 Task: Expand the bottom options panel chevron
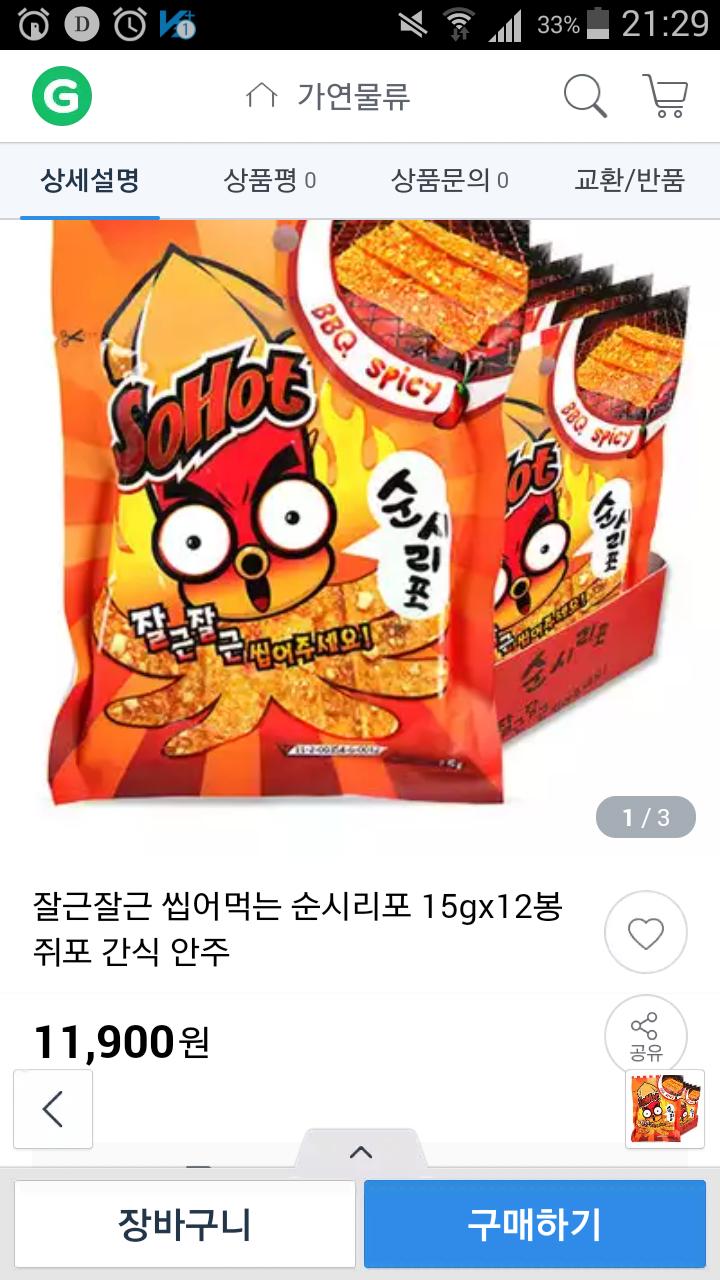(x=360, y=1152)
